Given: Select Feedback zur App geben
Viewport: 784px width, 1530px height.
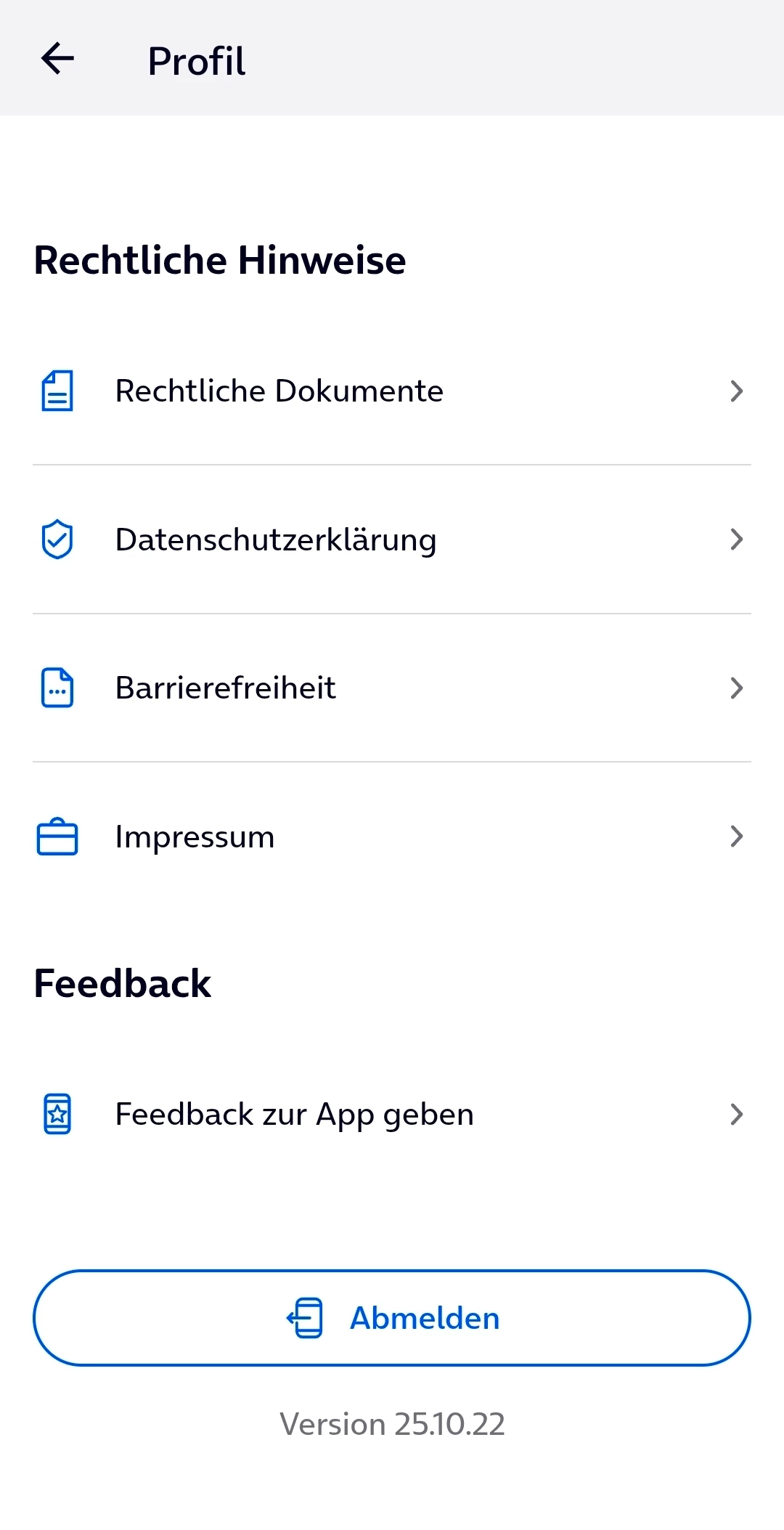Looking at the screenshot, I should (x=392, y=1114).
